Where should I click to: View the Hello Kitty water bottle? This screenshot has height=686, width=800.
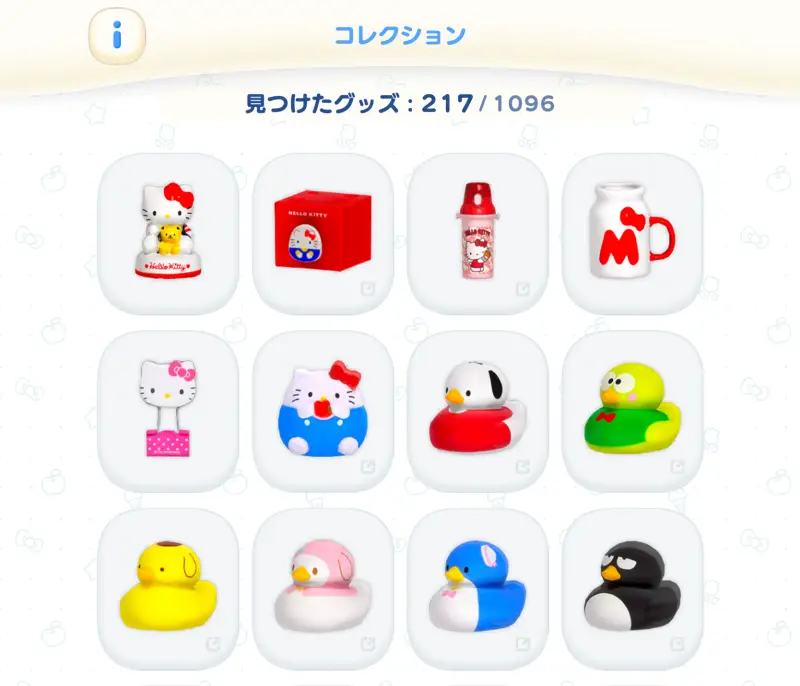(x=478, y=233)
